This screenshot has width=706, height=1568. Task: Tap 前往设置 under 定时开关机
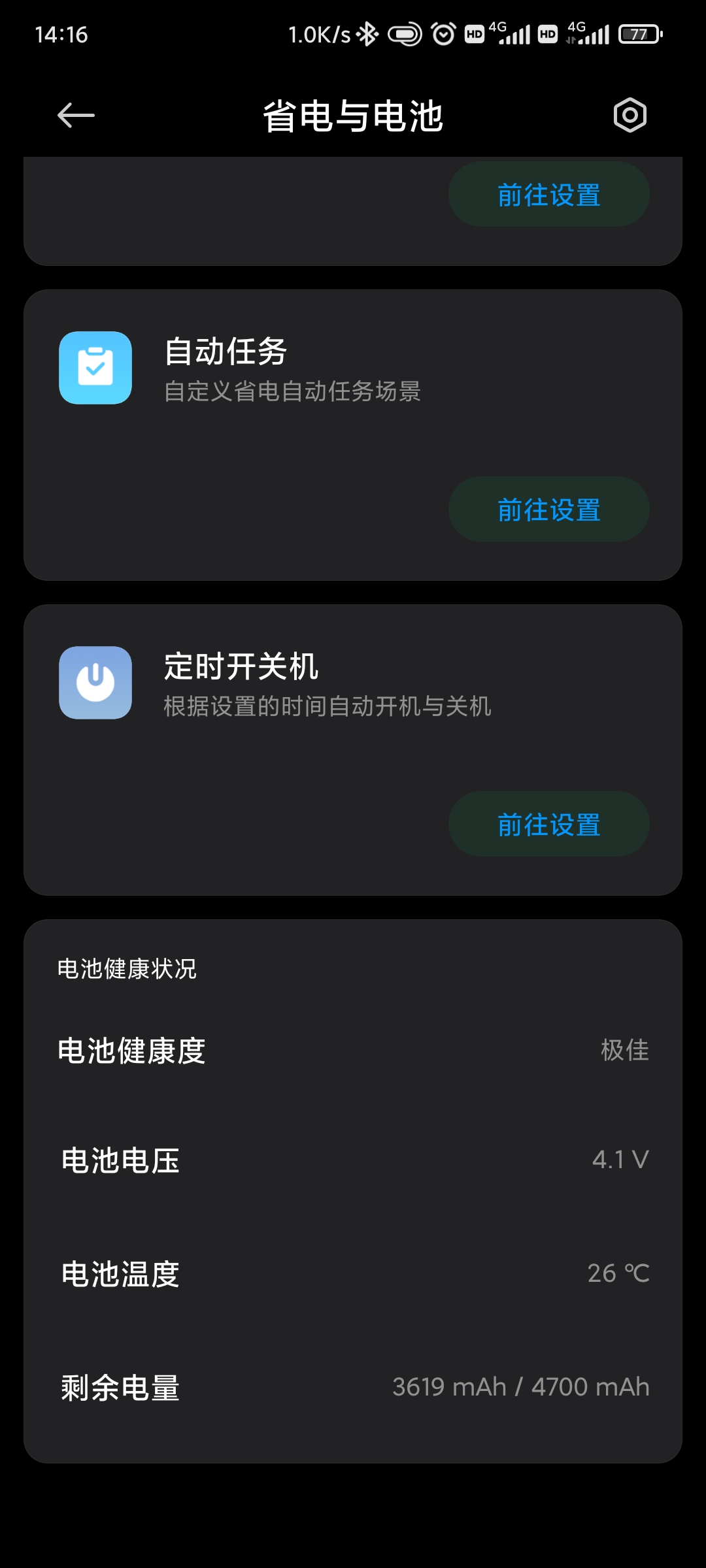[549, 825]
